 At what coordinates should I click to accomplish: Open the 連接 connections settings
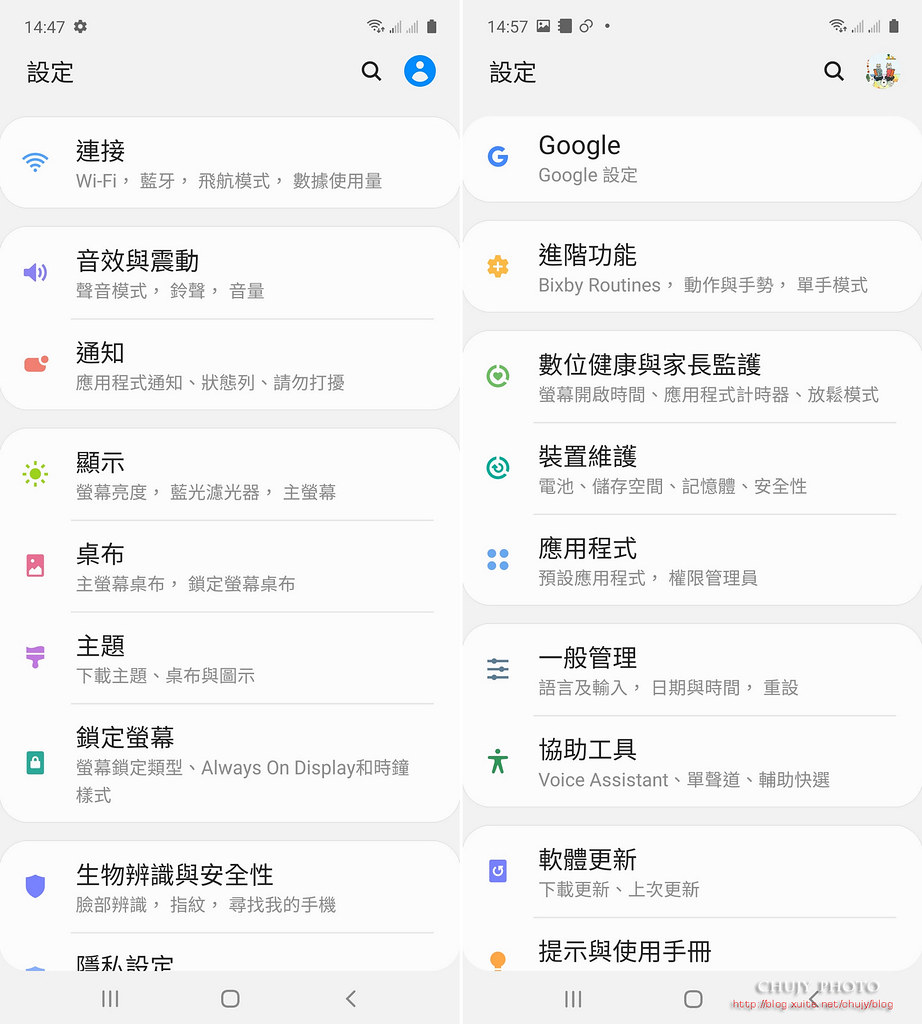coord(230,163)
